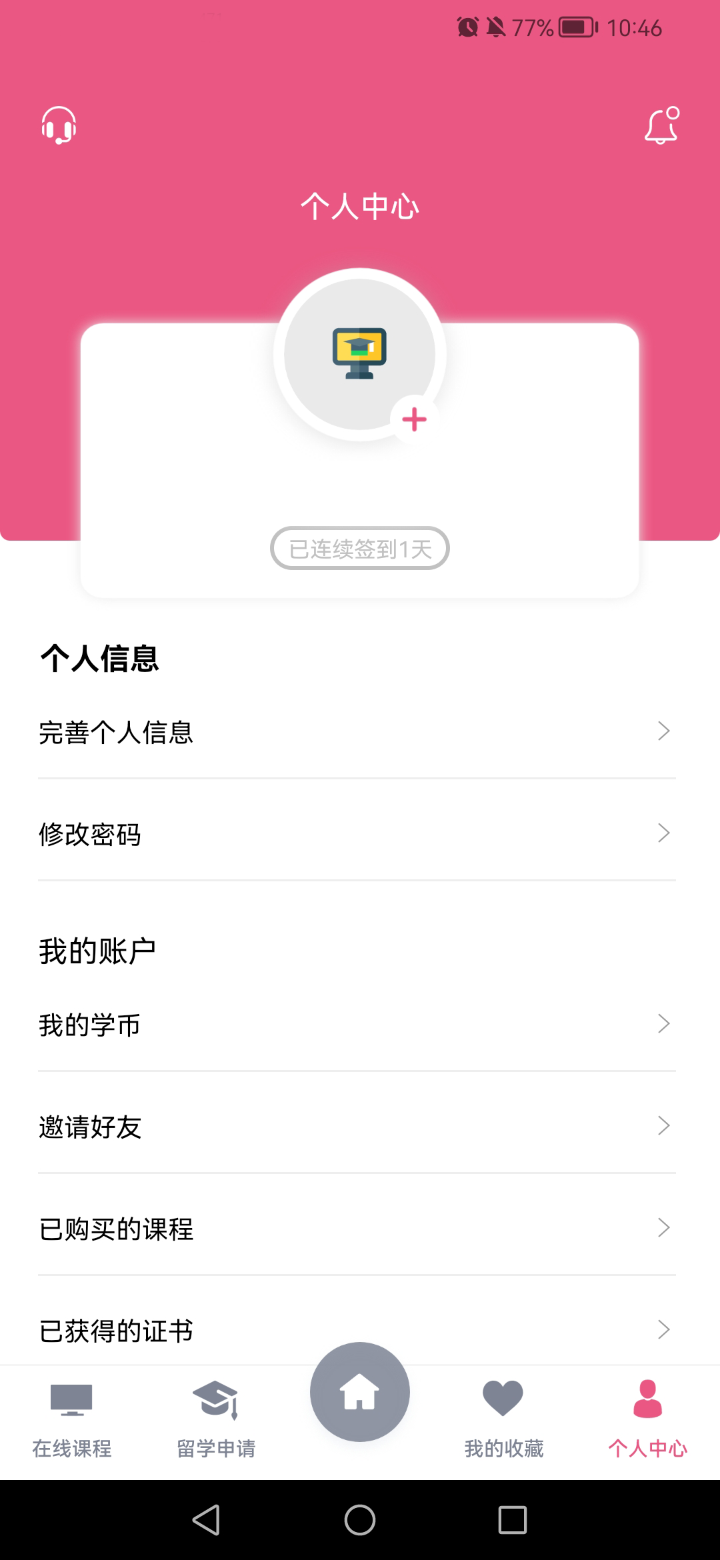Expand 完善个人信息 using its chevron
720x1560 pixels.
663,731
